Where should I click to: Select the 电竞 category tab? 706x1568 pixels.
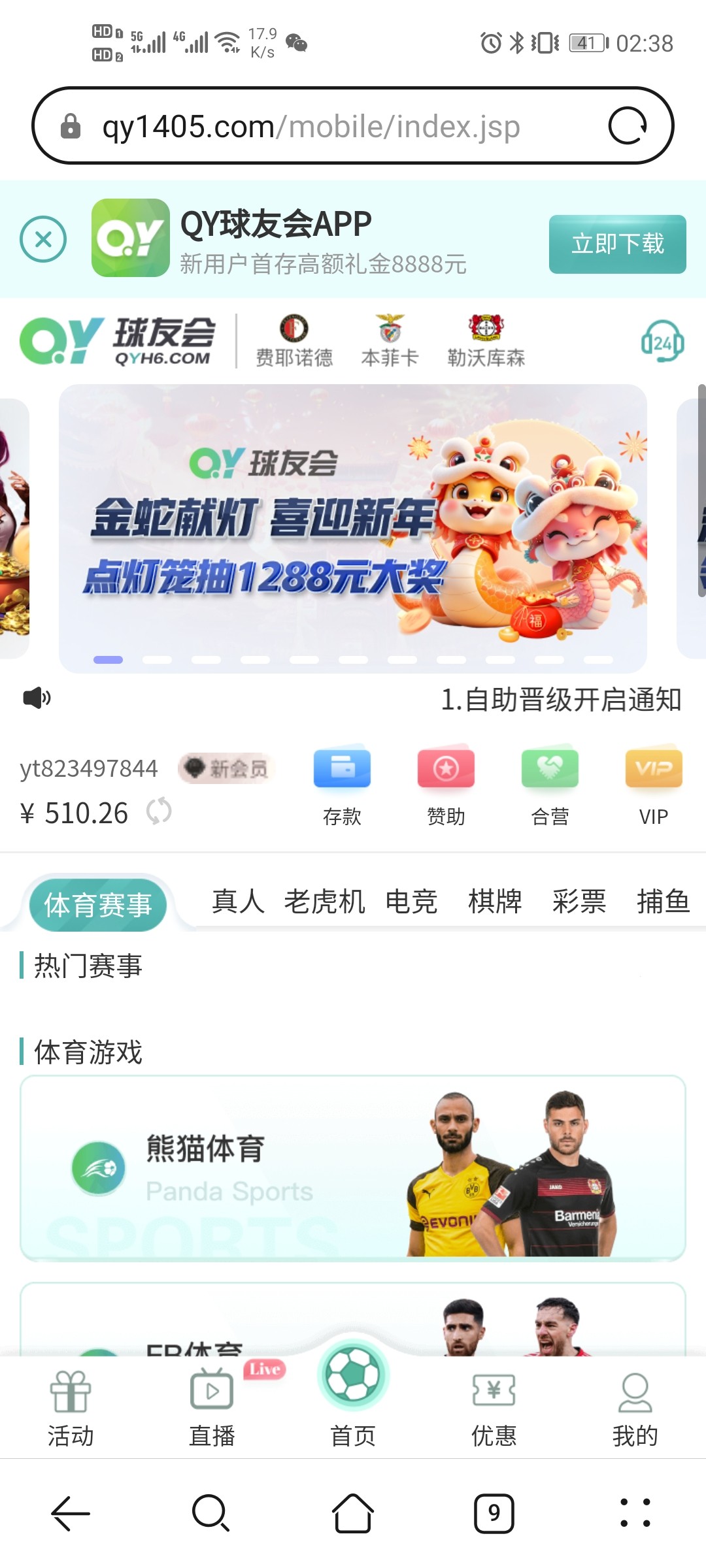[x=411, y=902]
